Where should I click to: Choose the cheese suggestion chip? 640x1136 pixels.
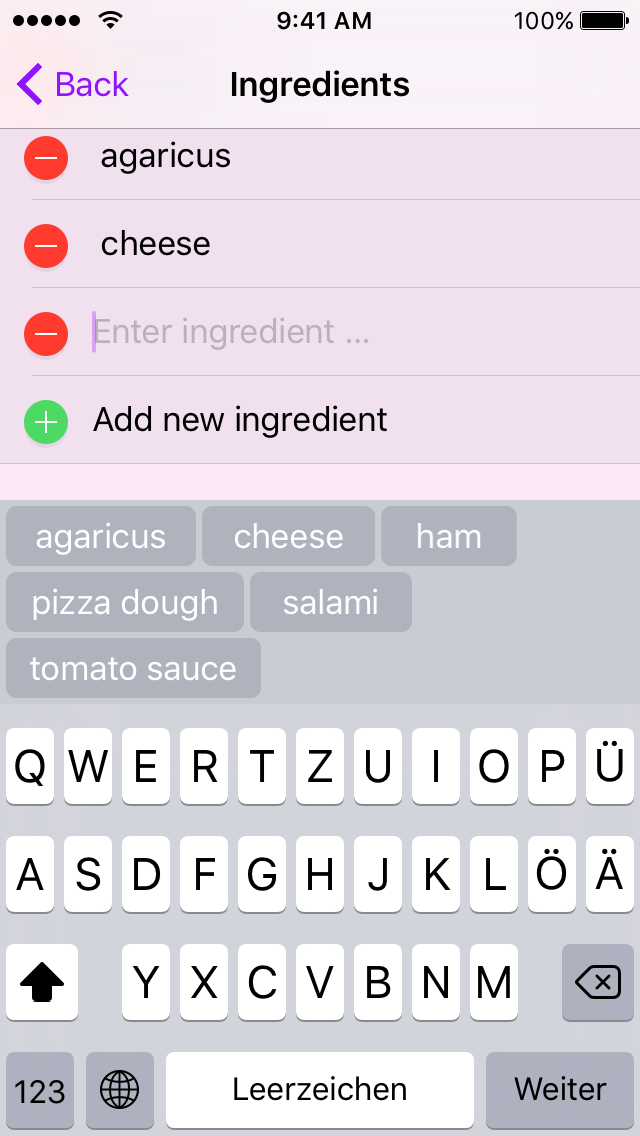288,537
